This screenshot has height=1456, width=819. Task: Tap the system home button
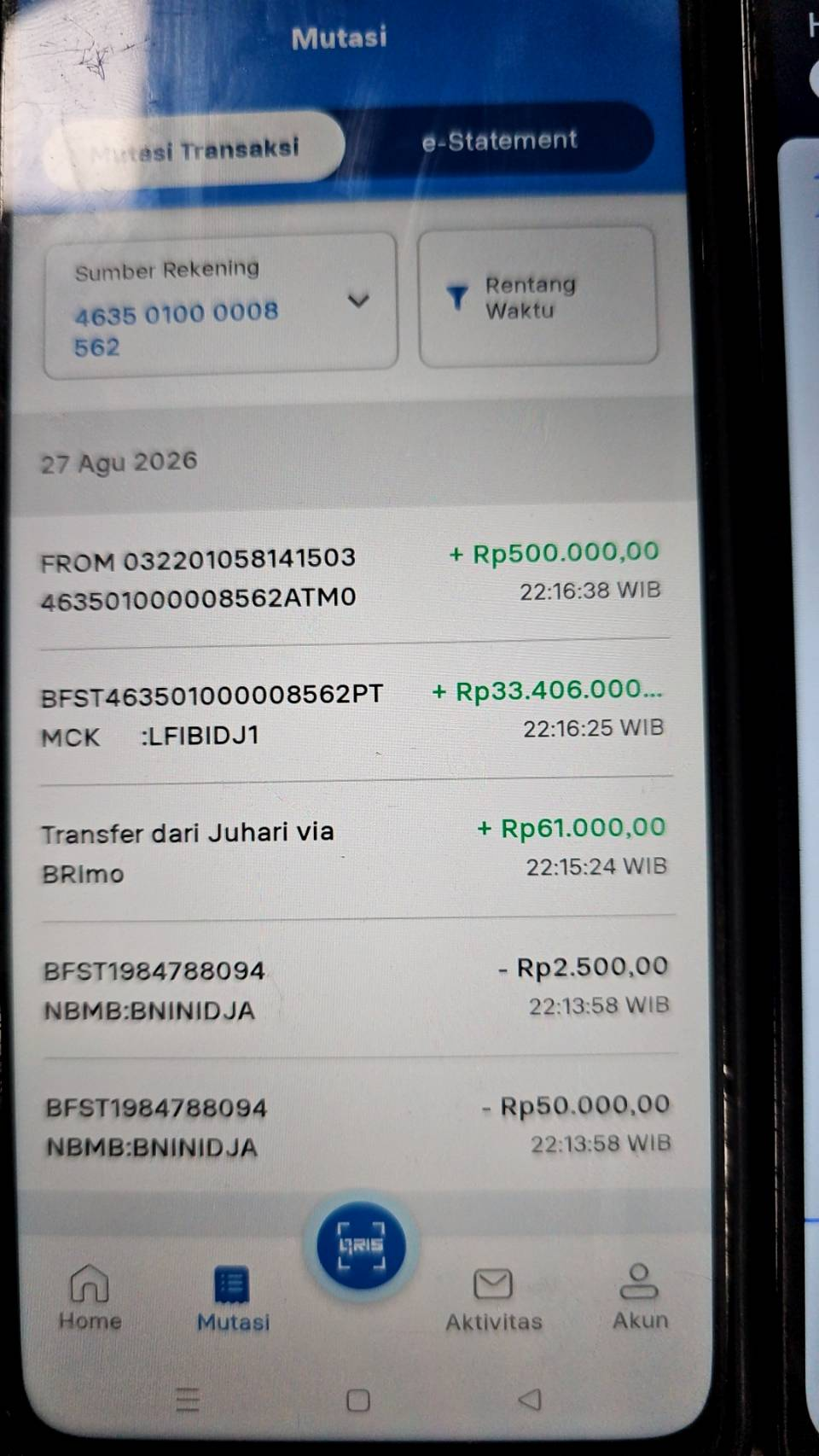[x=358, y=1401]
